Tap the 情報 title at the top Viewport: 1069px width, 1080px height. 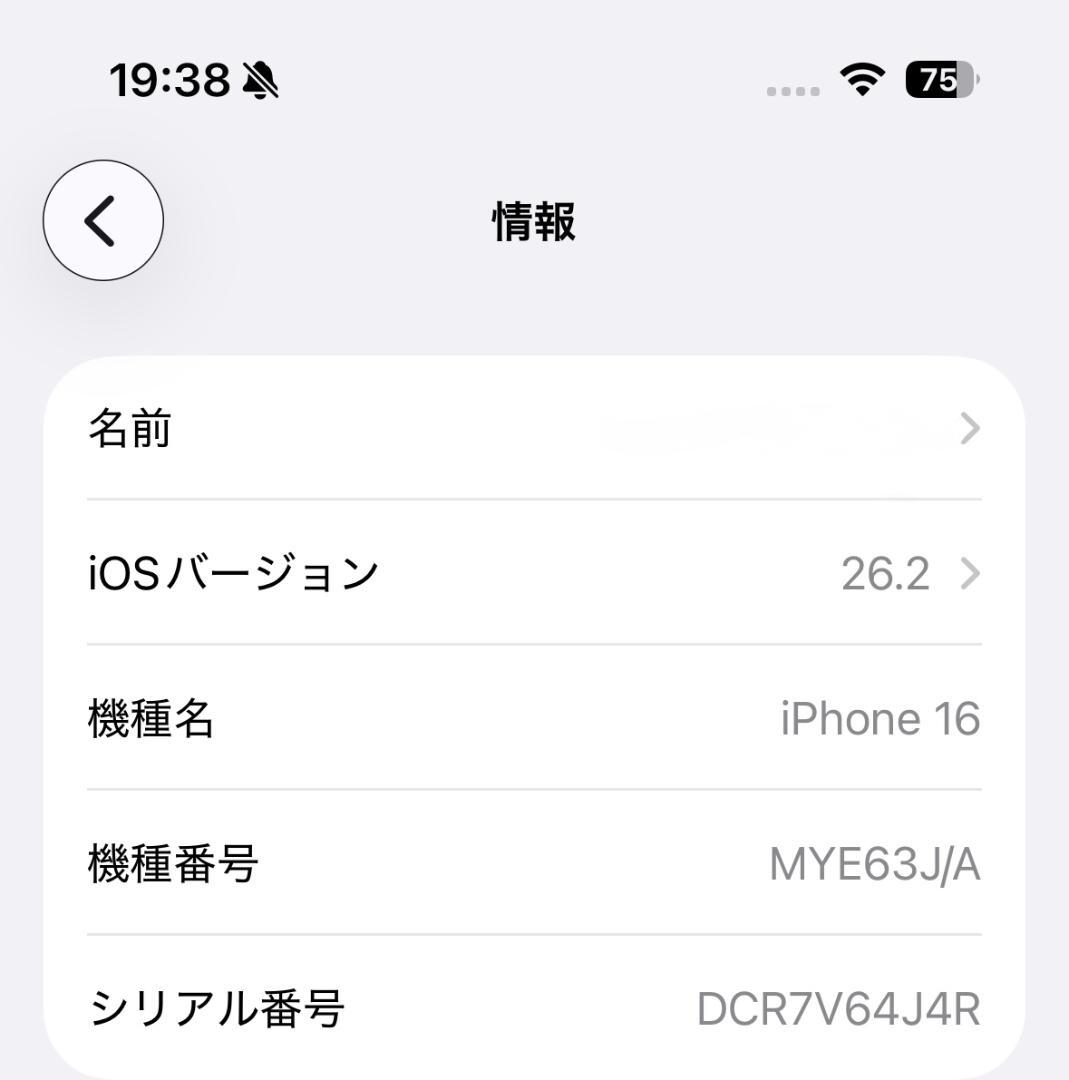point(535,222)
